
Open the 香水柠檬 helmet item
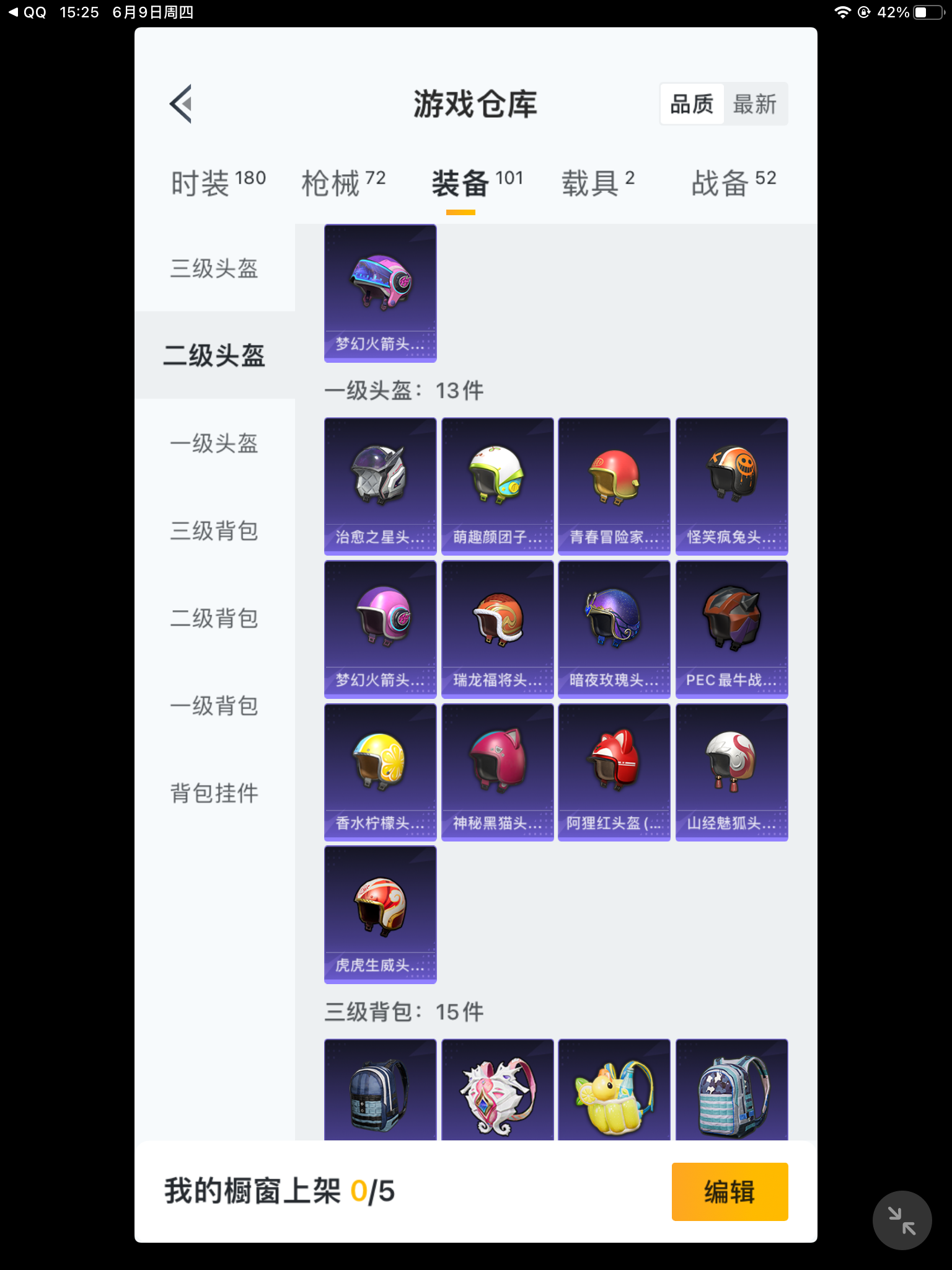click(x=380, y=772)
